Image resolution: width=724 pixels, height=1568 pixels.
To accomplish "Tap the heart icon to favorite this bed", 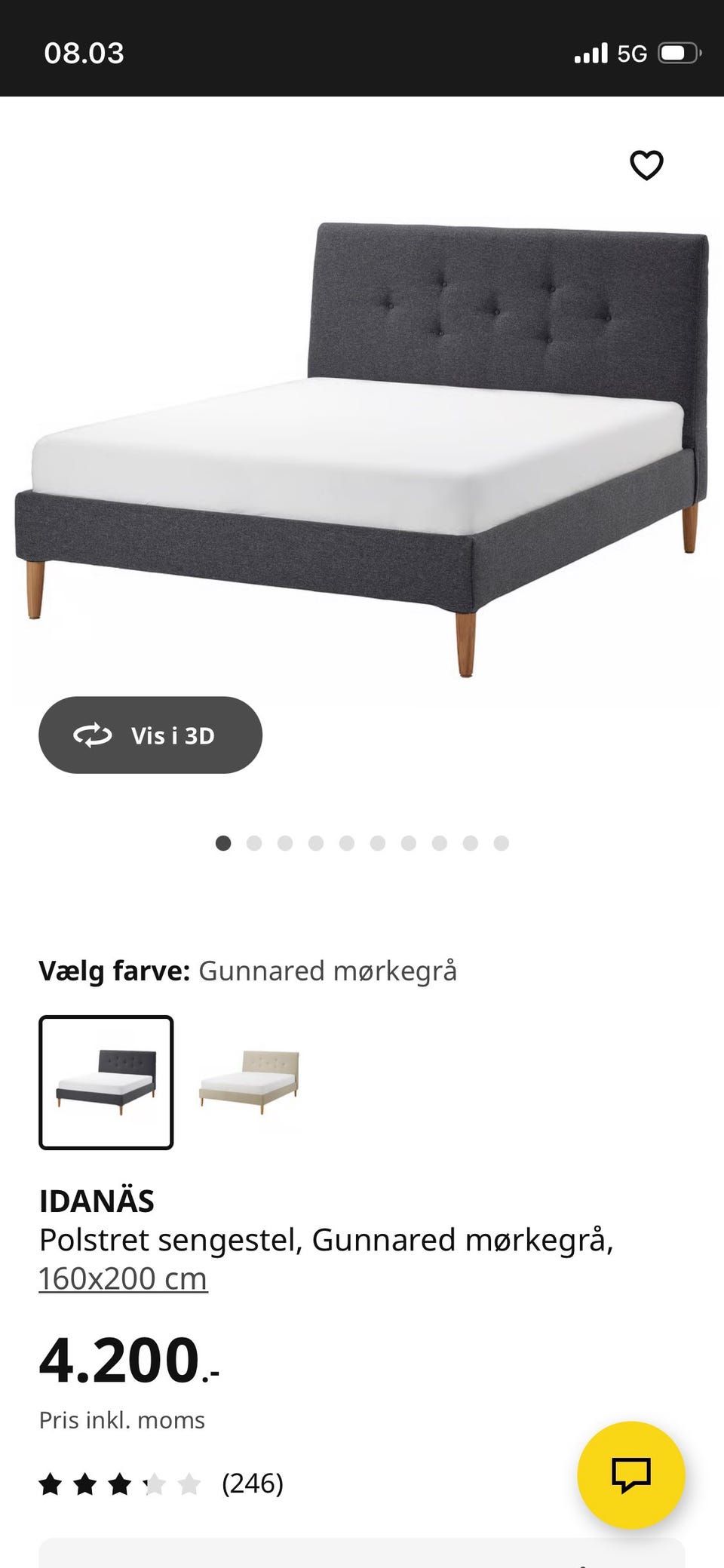I will [645, 166].
